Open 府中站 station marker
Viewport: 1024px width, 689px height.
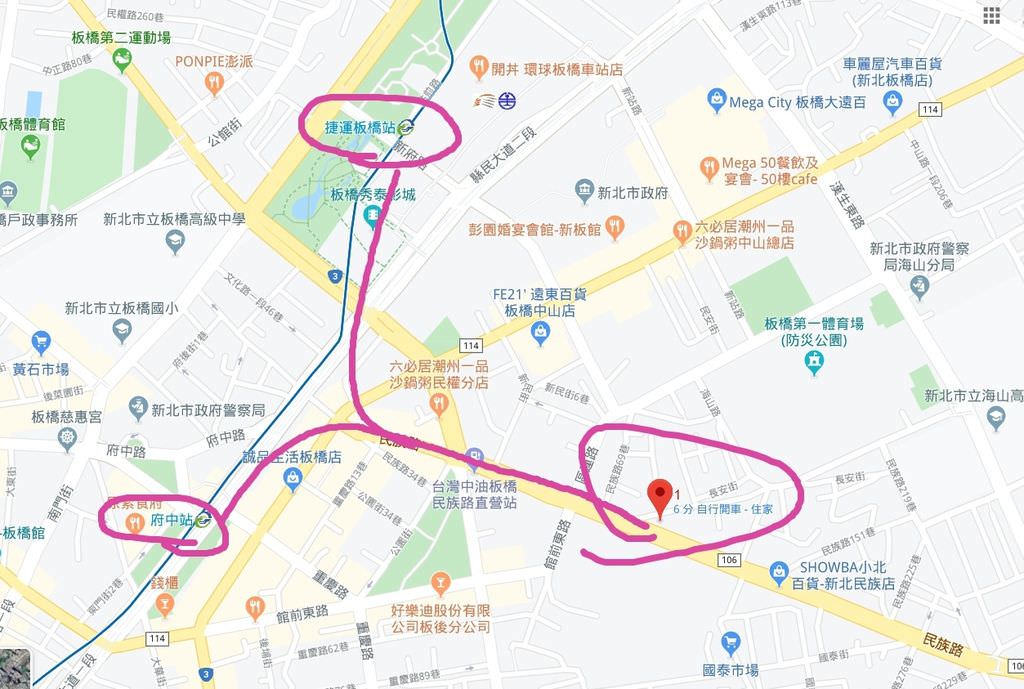[x=203, y=520]
